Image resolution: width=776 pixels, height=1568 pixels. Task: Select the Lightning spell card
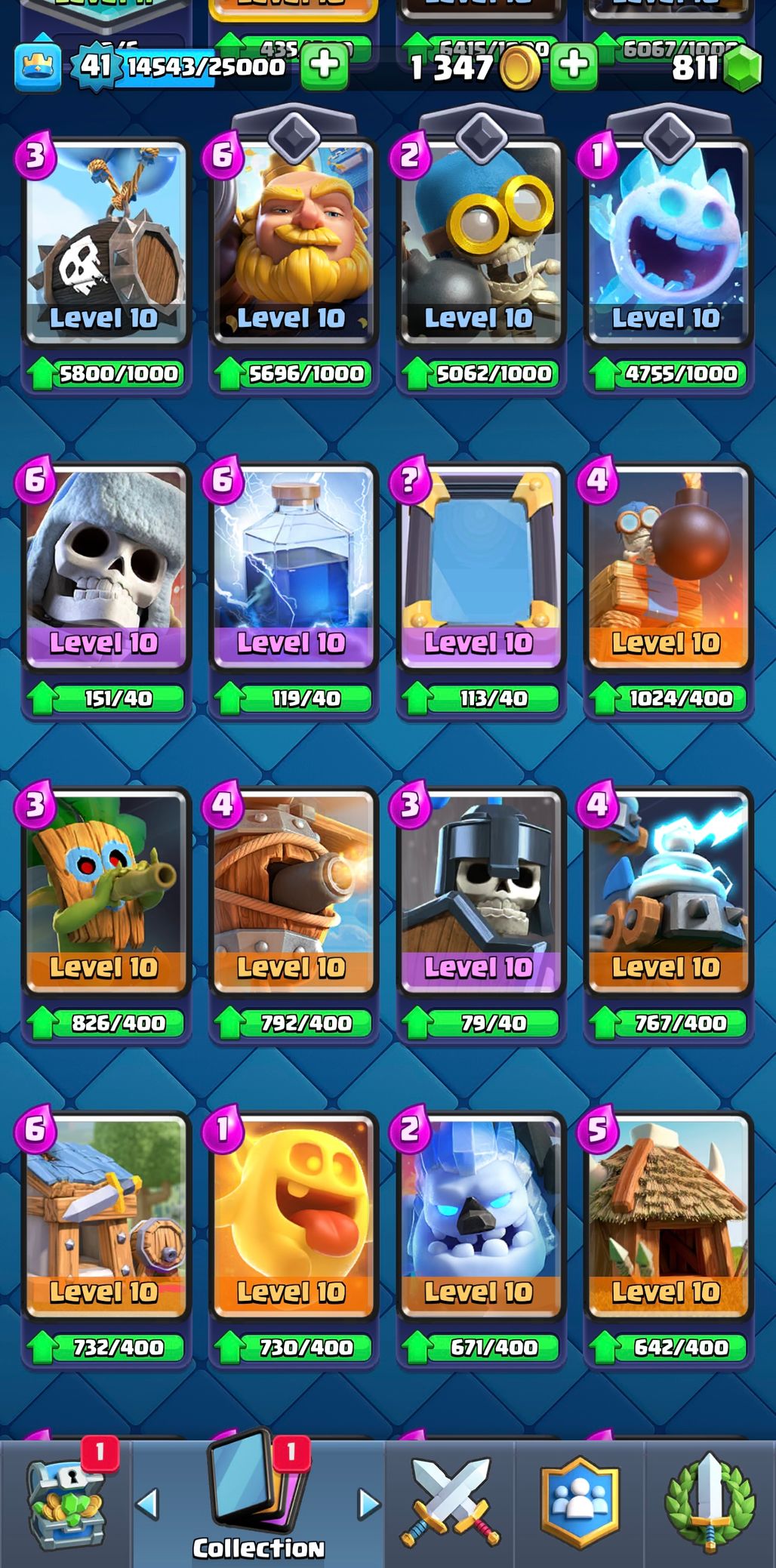coord(293,566)
